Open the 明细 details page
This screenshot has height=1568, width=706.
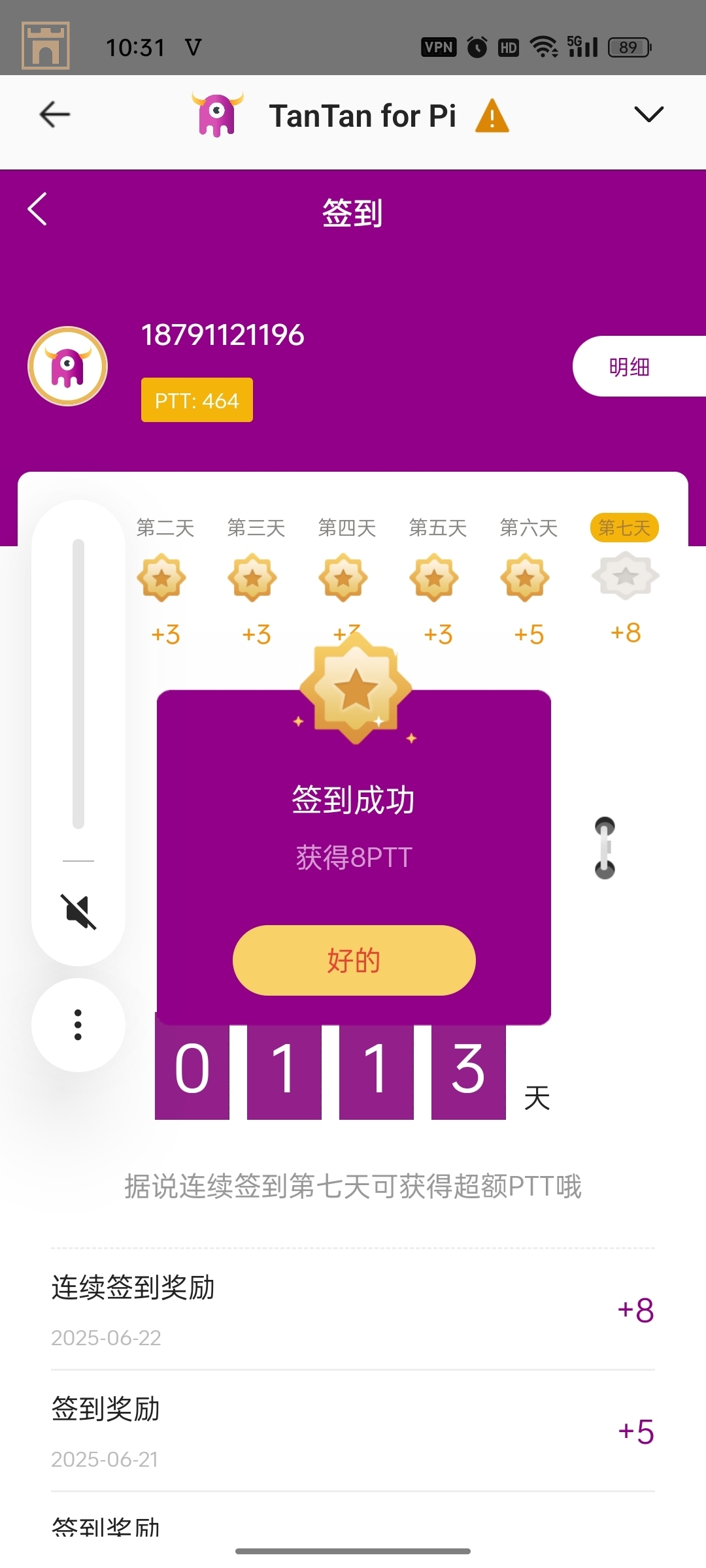pos(629,367)
